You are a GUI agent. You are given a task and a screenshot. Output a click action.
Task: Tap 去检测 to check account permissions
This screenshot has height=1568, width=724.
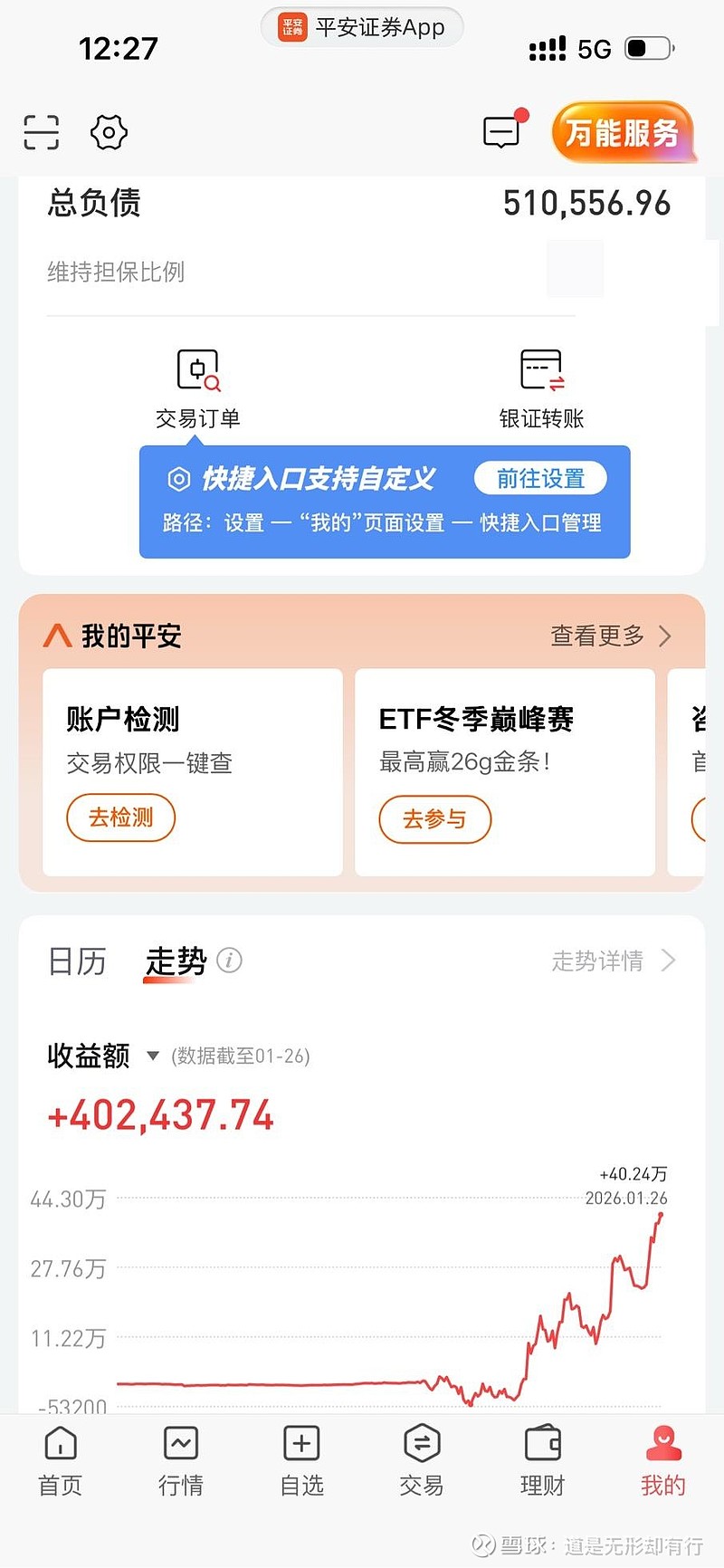click(120, 817)
